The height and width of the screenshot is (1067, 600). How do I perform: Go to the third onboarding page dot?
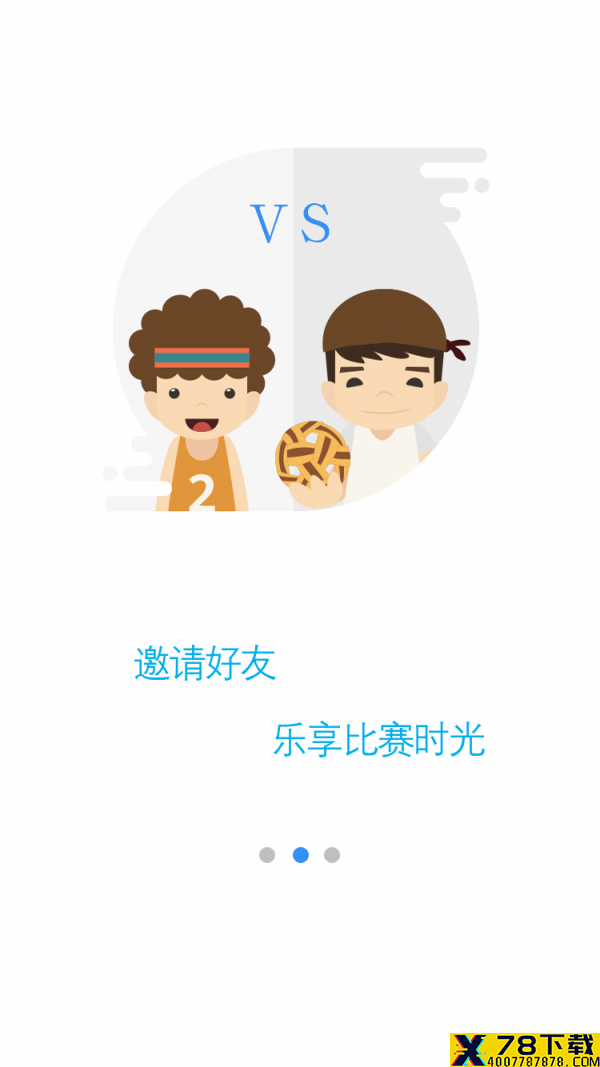click(x=332, y=855)
